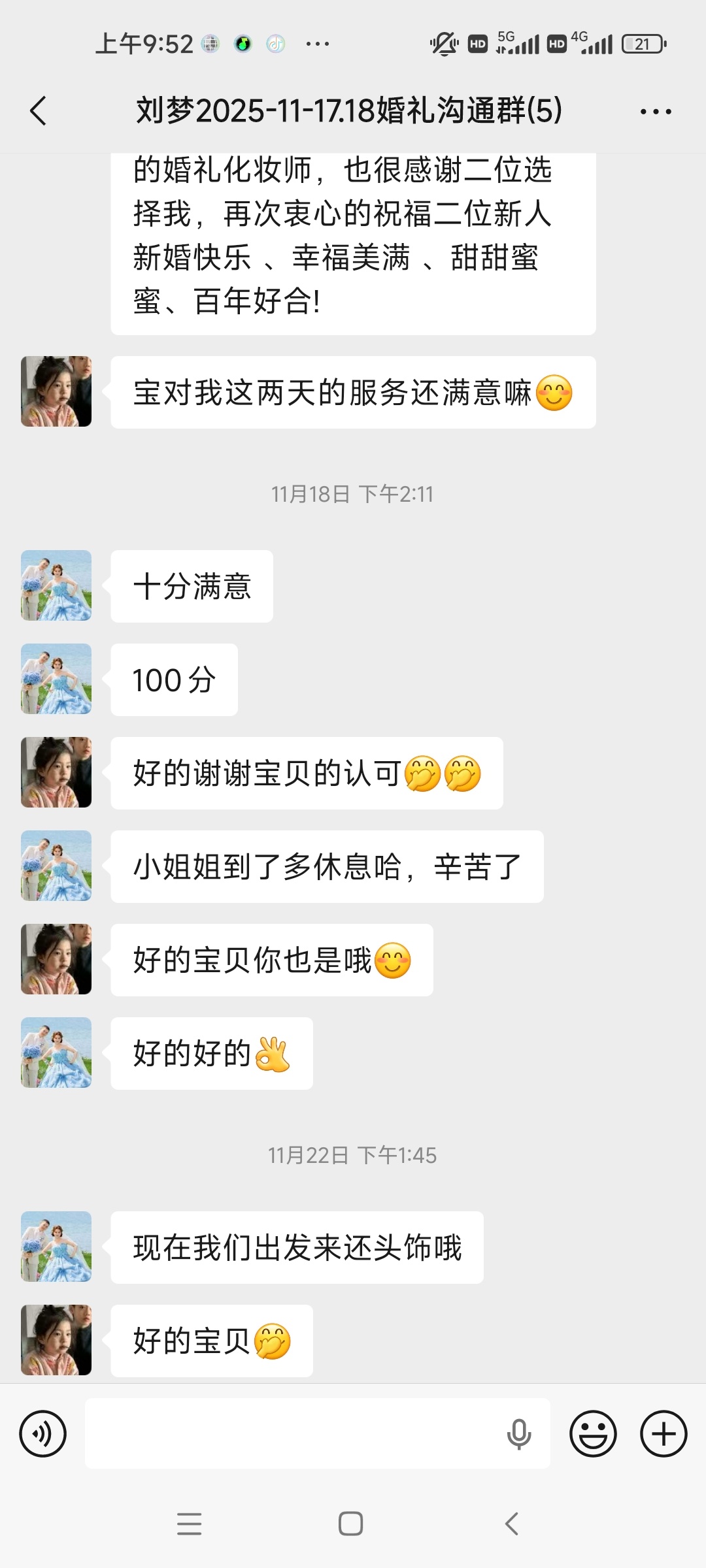Tap the microphone icon in input field
Image resolution: width=706 pixels, height=1568 pixels.
(519, 1434)
